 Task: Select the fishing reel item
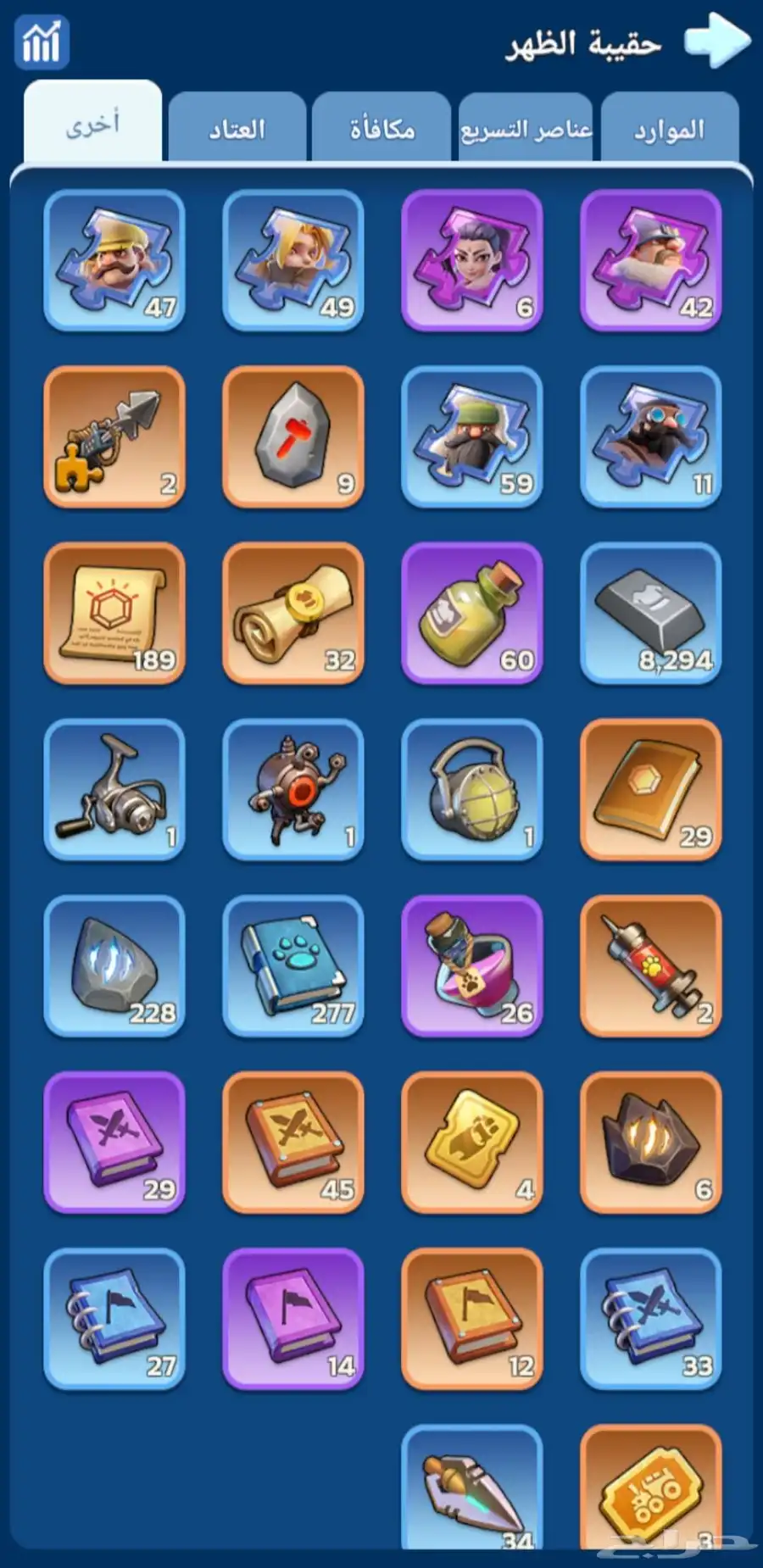pyautogui.click(x=114, y=789)
